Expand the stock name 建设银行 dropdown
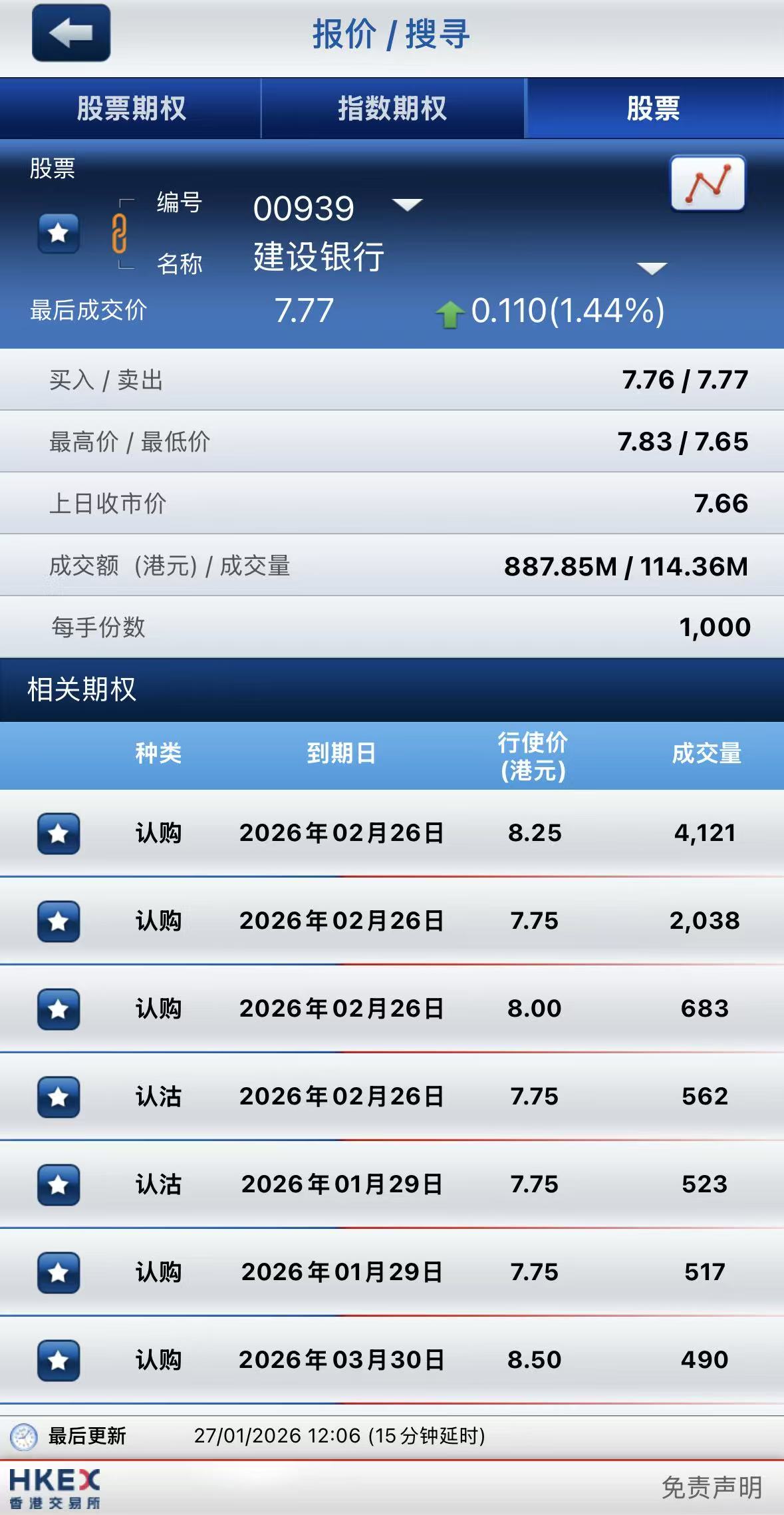 pos(652,268)
